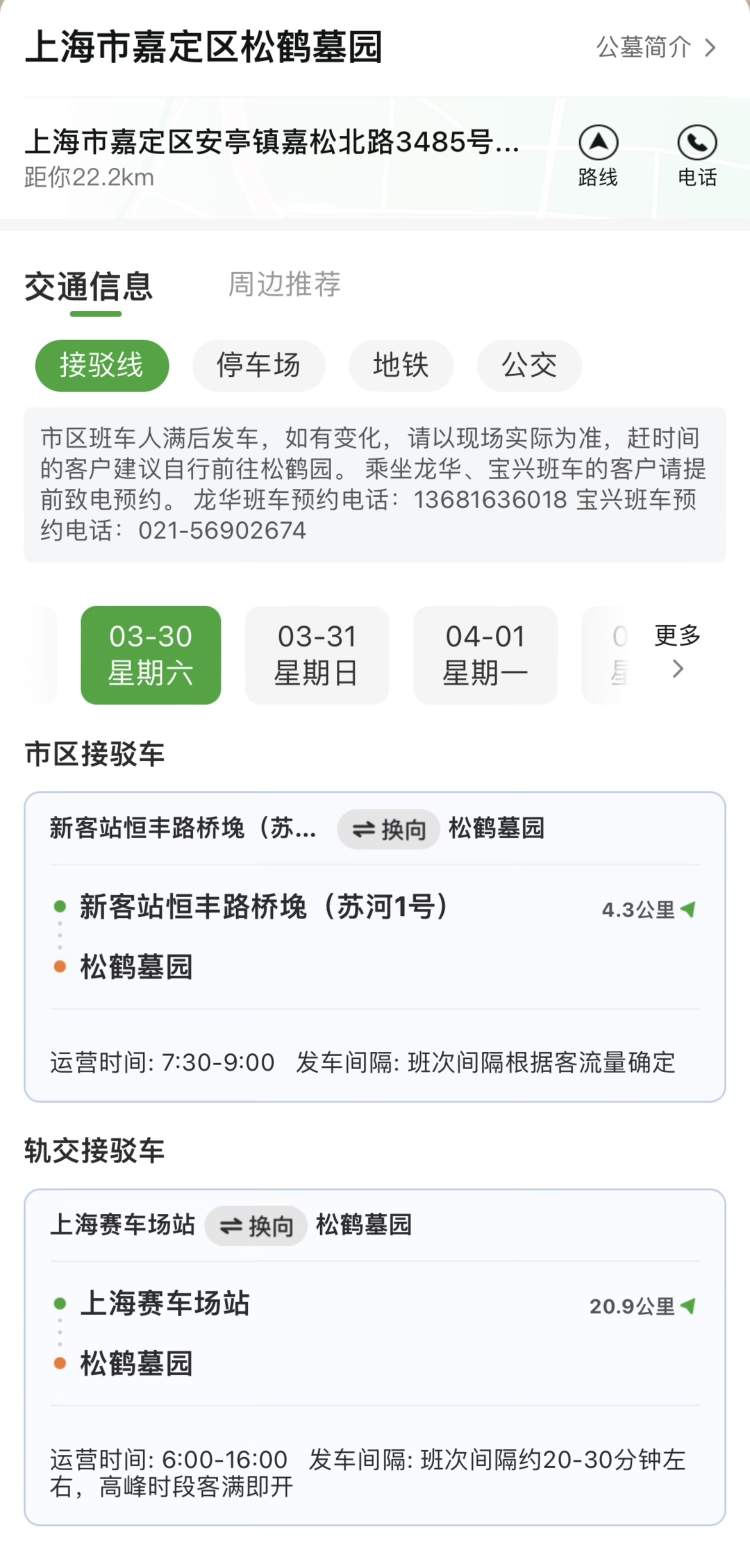Call the cemetery via 电话 icon
Screen dimensions: 750x1541
tap(697, 157)
